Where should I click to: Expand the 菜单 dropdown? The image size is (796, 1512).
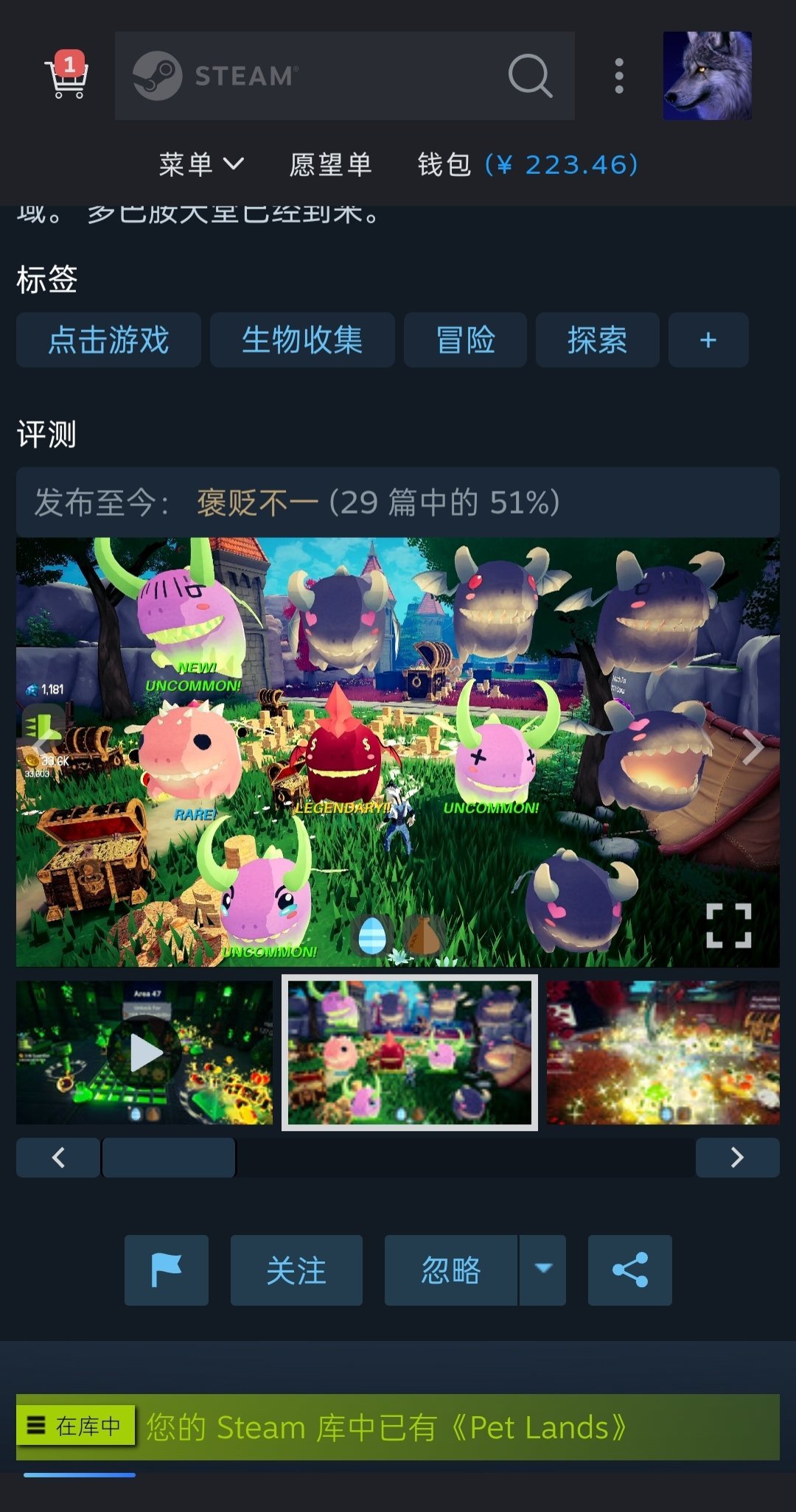[x=200, y=164]
